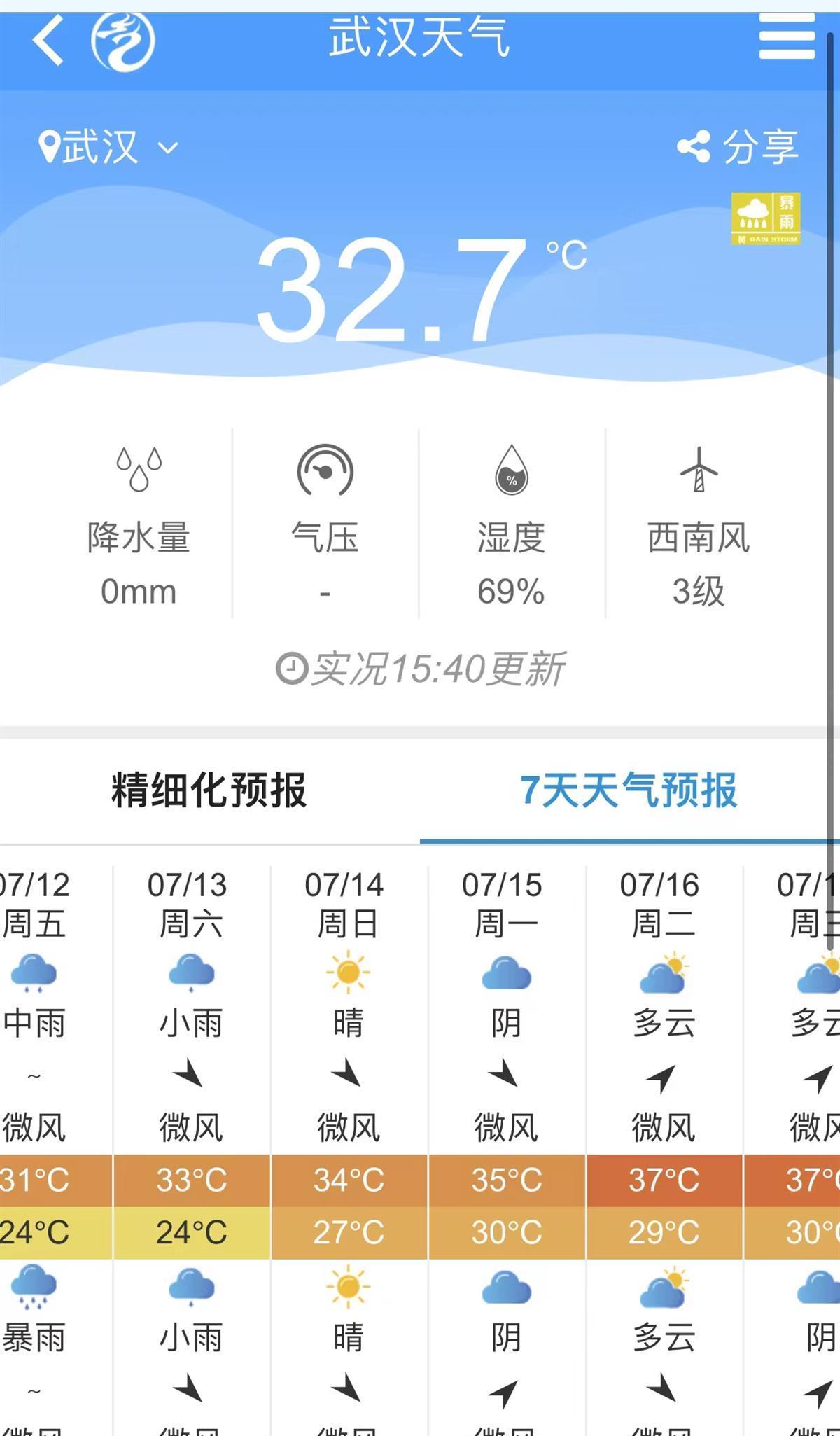Screen dimensions: 840x1436
Task: Select the 7天天气预报 tab
Action: pyautogui.click(x=629, y=790)
